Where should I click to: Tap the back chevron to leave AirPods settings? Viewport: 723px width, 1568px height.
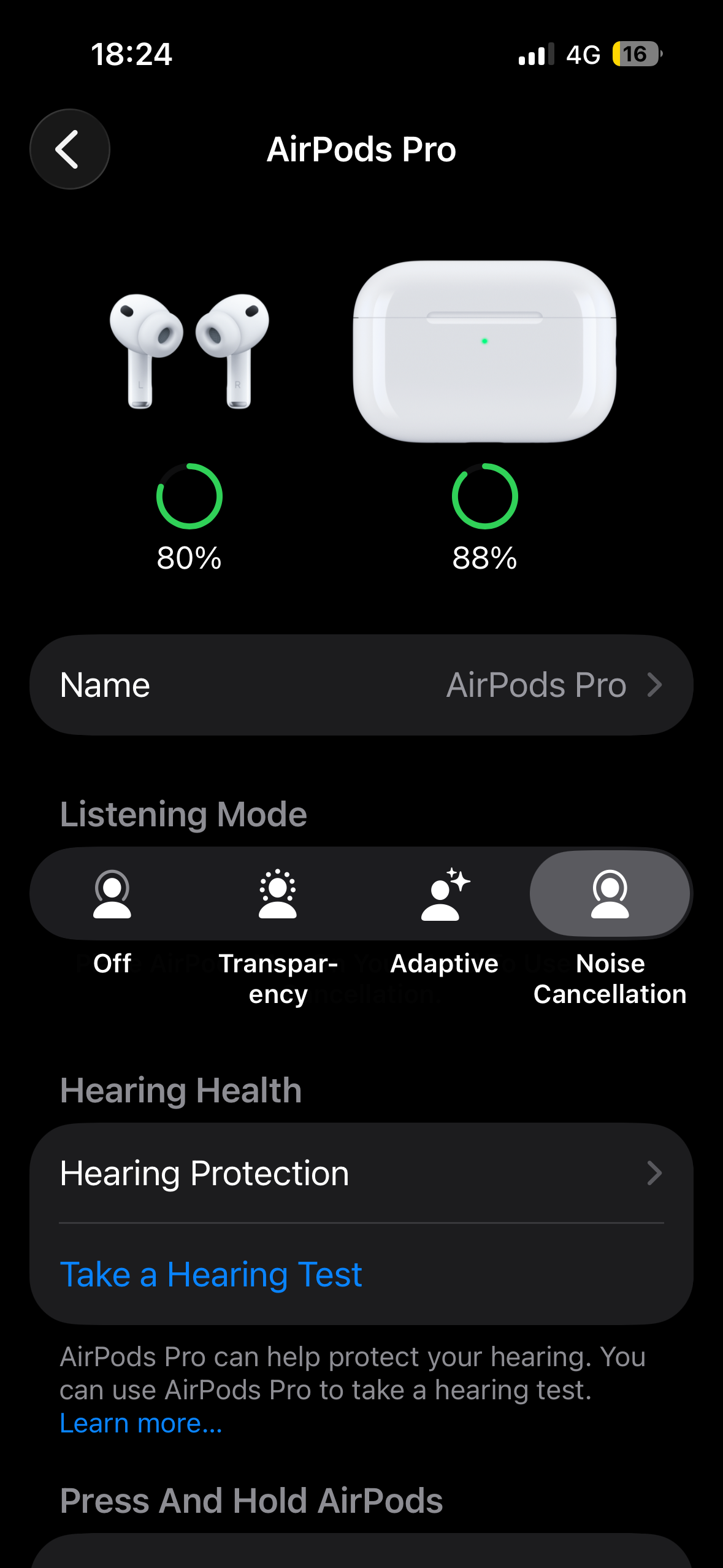click(x=69, y=149)
